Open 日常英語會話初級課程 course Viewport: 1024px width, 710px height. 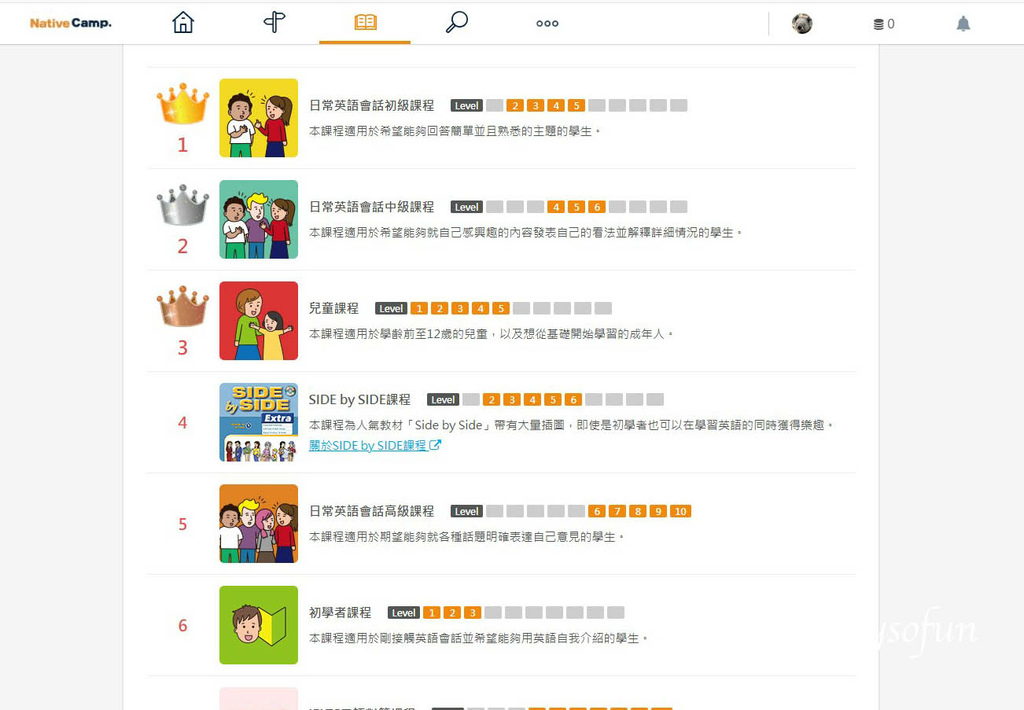(x=372, y=105)
